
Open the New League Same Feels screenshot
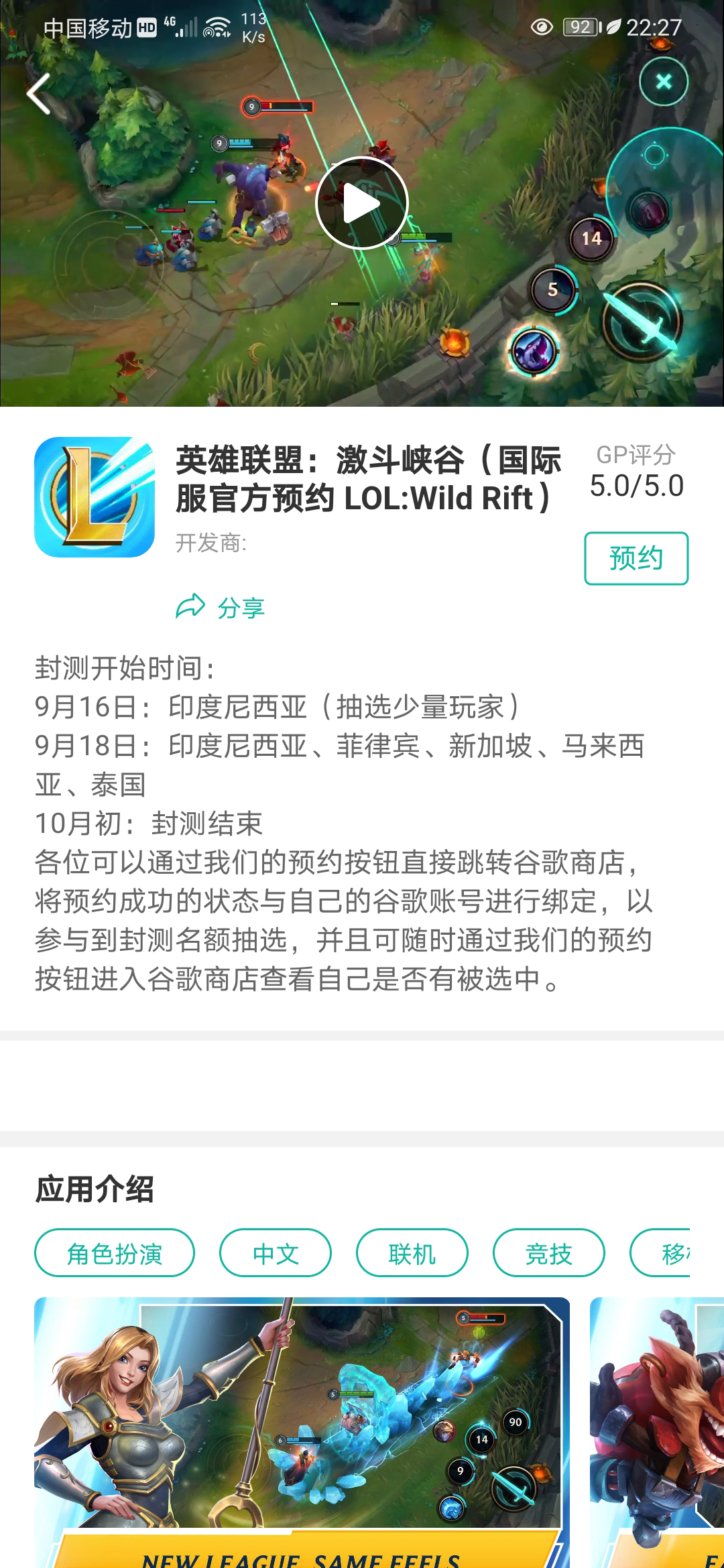(302, 1427)
